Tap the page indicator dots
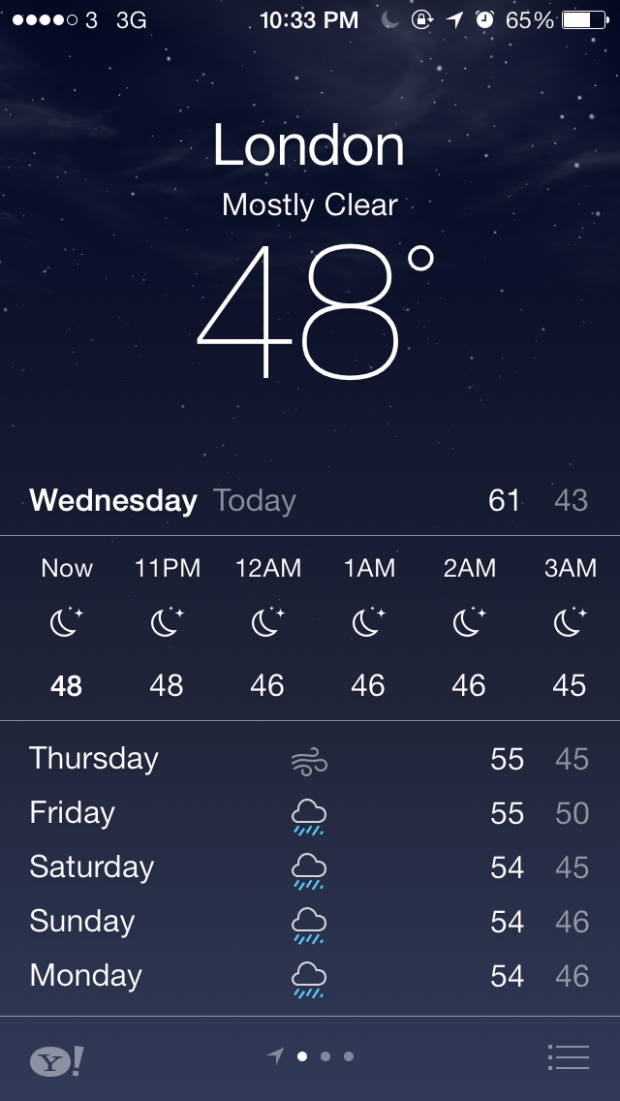The height and width of the screenshot is (1101, 620). click(310, 1056)
